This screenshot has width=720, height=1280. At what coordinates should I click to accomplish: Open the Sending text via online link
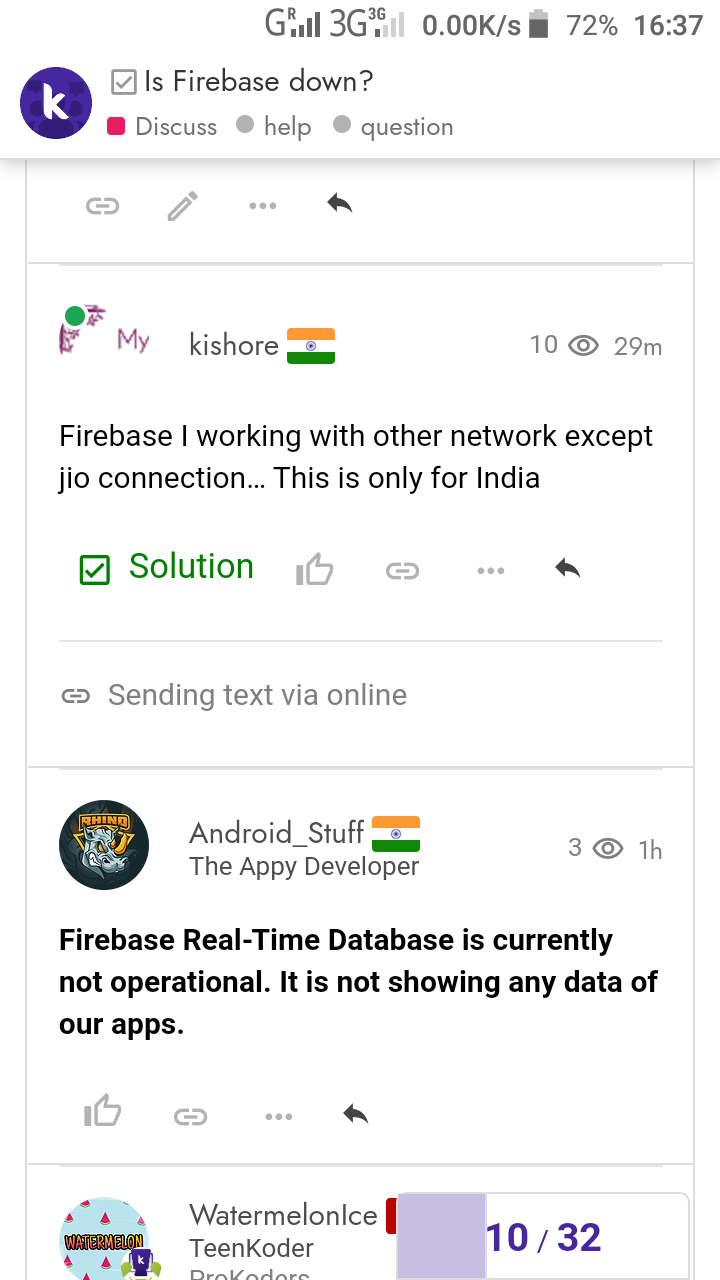[257, 695]
